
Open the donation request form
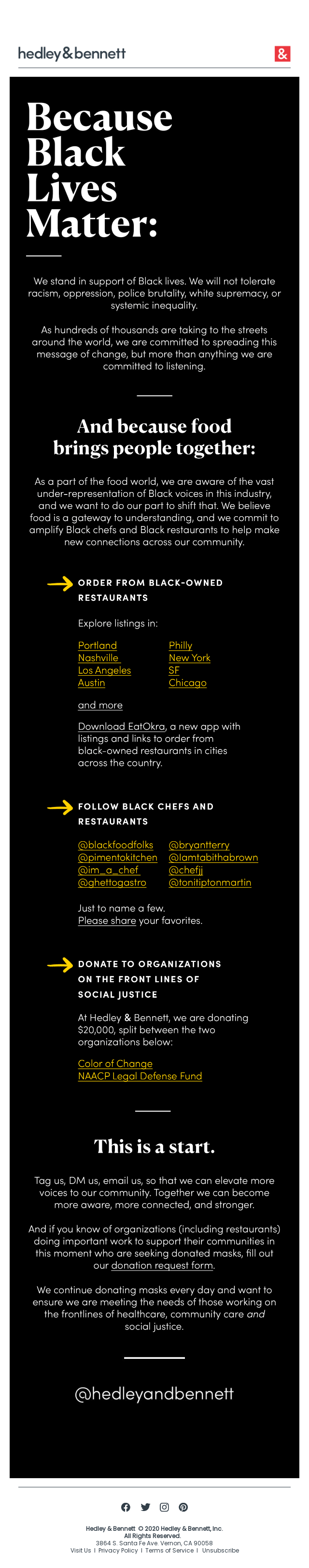click(x=162, y=1265)
